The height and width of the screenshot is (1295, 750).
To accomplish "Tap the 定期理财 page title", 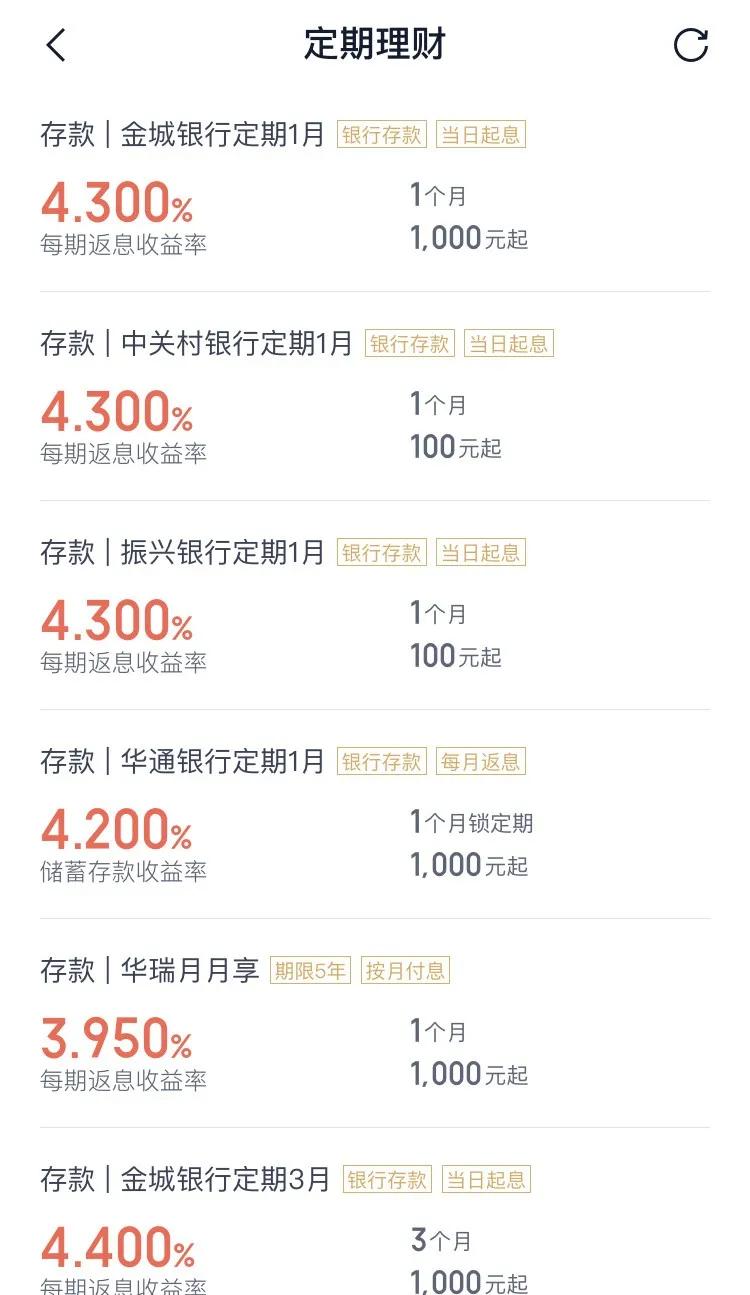I will click(375, 45).
